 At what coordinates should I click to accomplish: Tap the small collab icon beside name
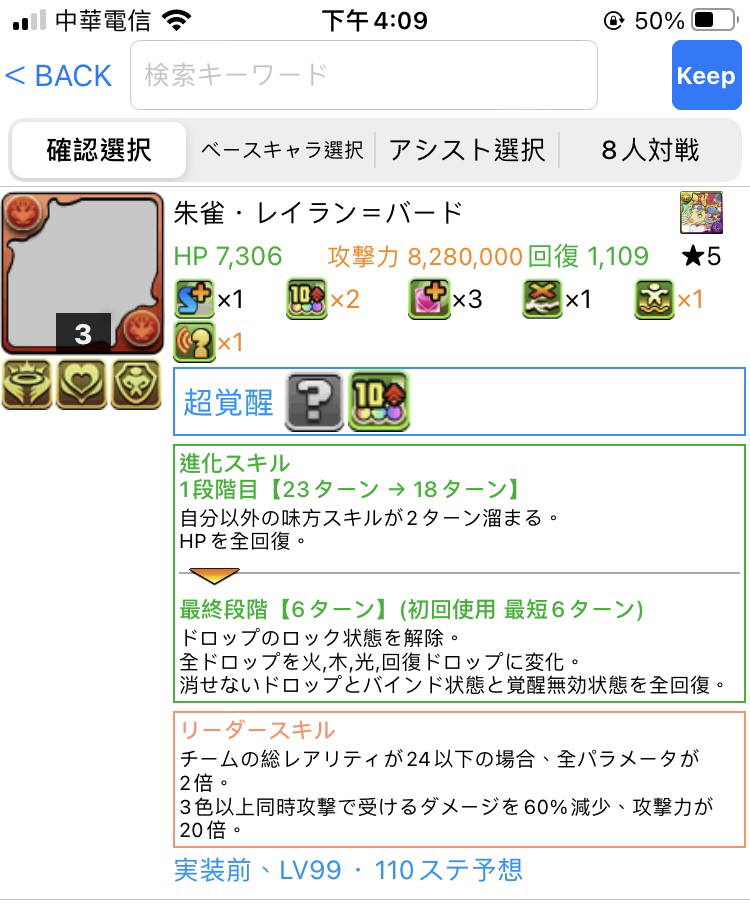pos(699,212)
